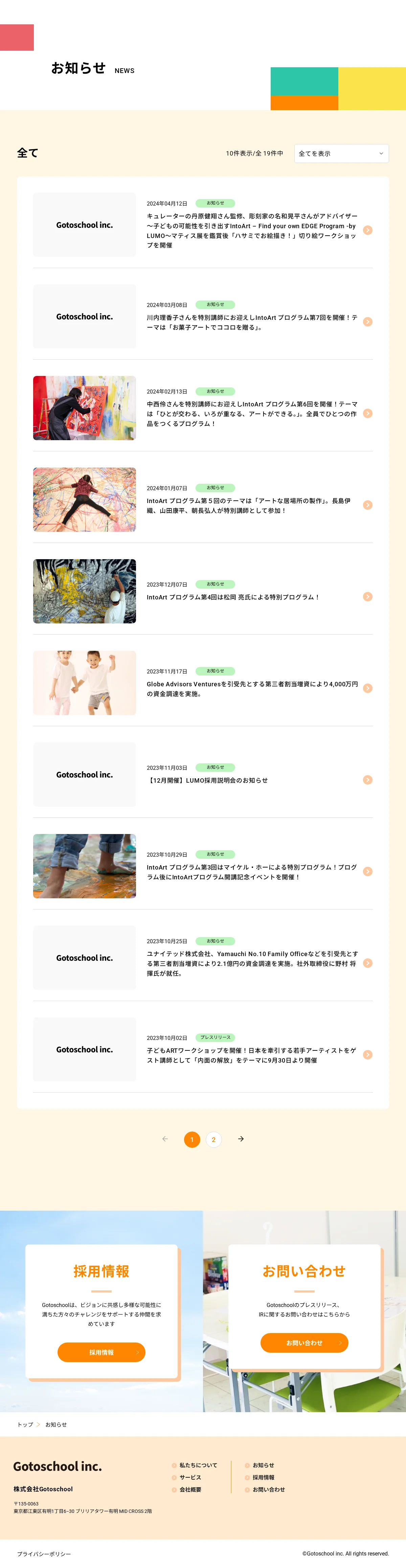Image resolution: width=406 pixels, height=1568 pixels.
Task: Open the 2024年03月08日 IntoArt 第7回 article
Action: (x=251, y=322)
